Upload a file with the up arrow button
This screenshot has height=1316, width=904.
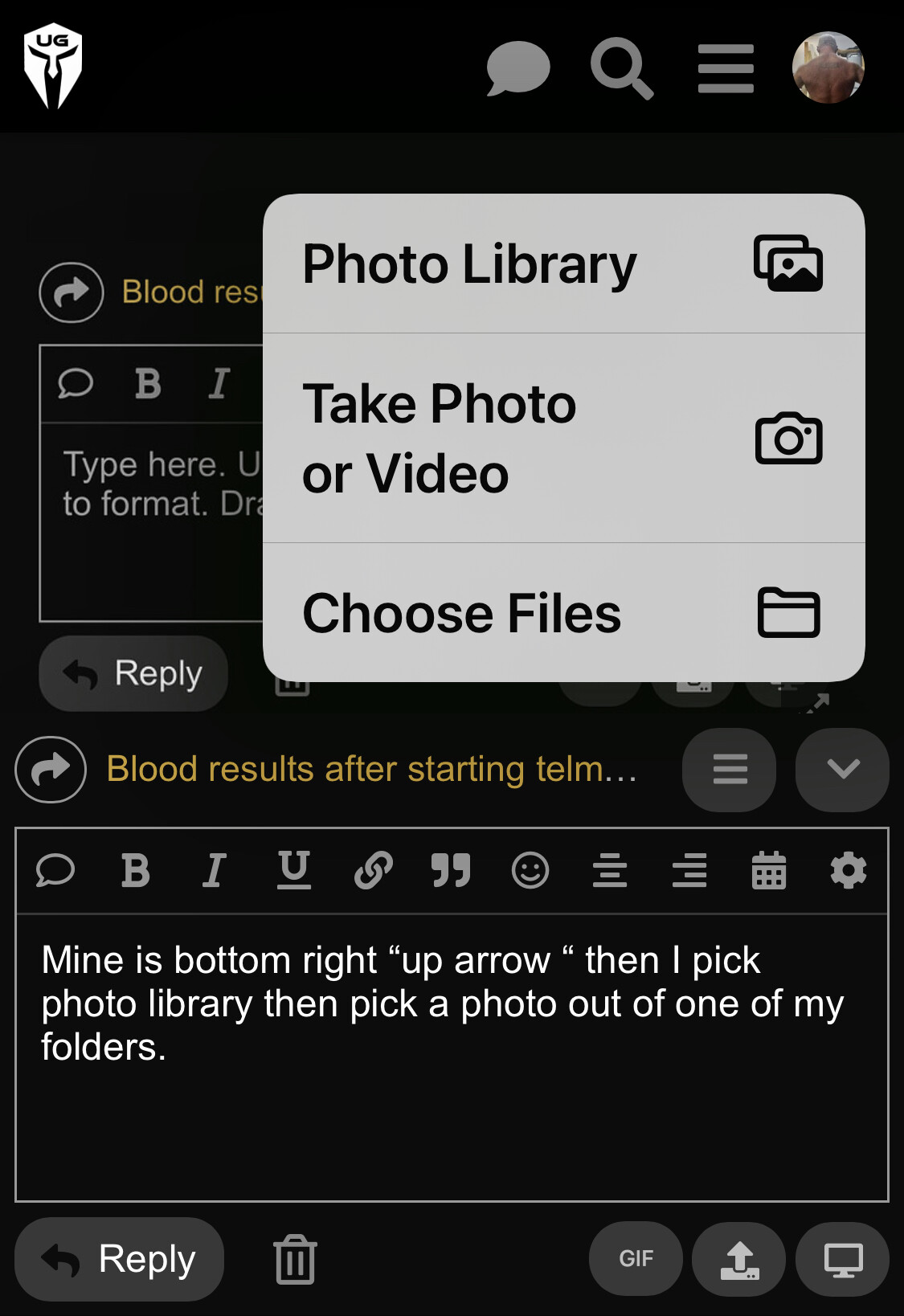coord(739,1259)
